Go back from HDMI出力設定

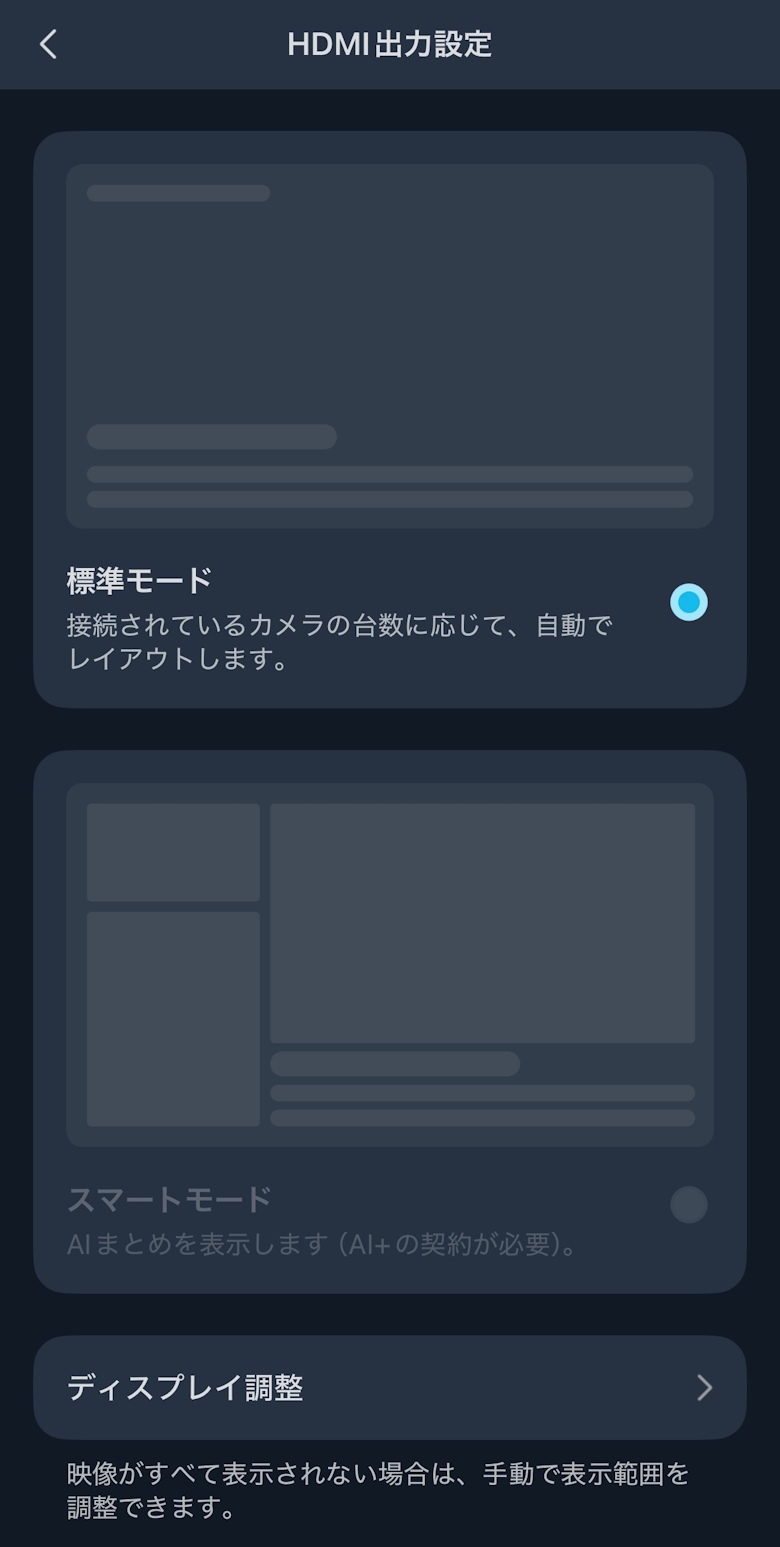tap(48, 44)
